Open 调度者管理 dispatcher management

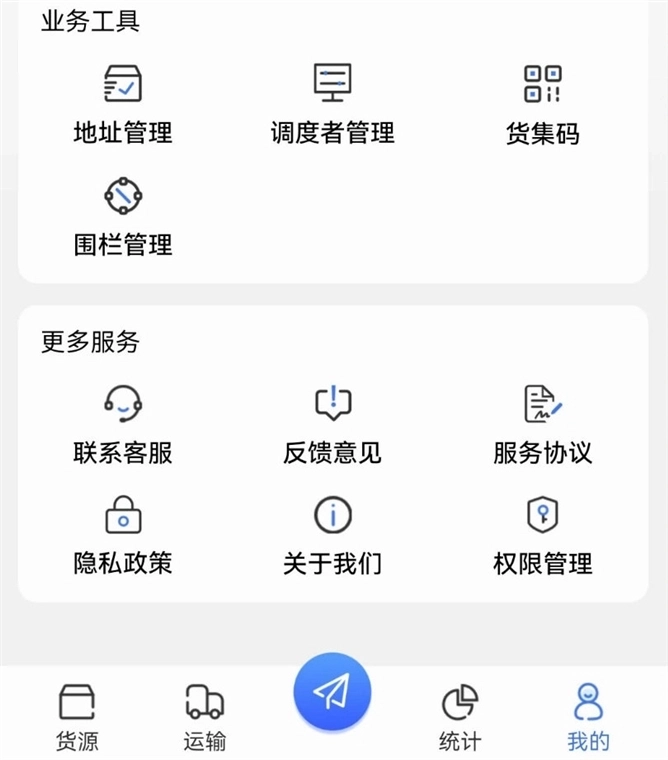coord(332,103)
